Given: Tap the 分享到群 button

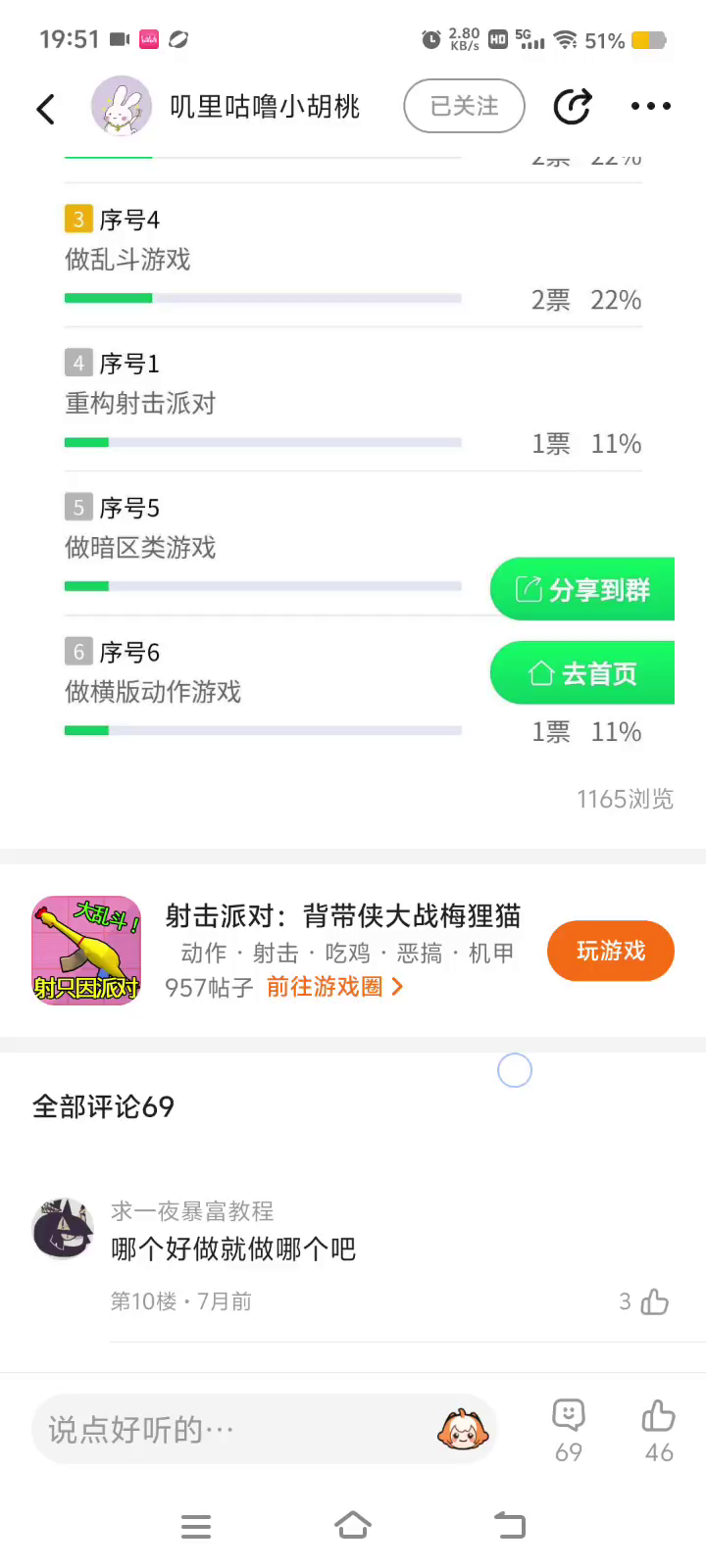Looking at the screenshot, I should (x=582, y=589).
